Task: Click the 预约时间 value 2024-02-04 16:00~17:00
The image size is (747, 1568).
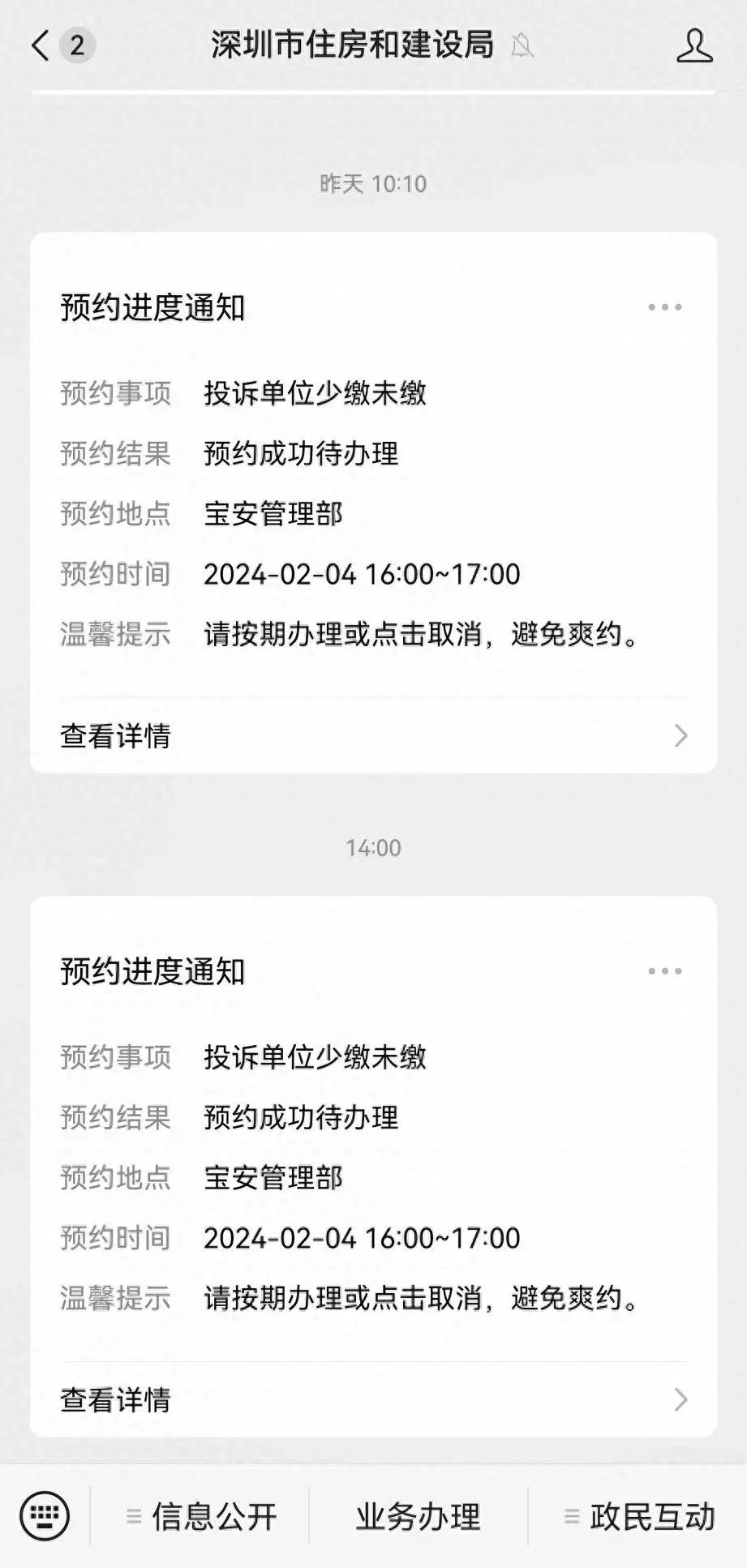Action: pyautogui.click(x=363, y=574)
